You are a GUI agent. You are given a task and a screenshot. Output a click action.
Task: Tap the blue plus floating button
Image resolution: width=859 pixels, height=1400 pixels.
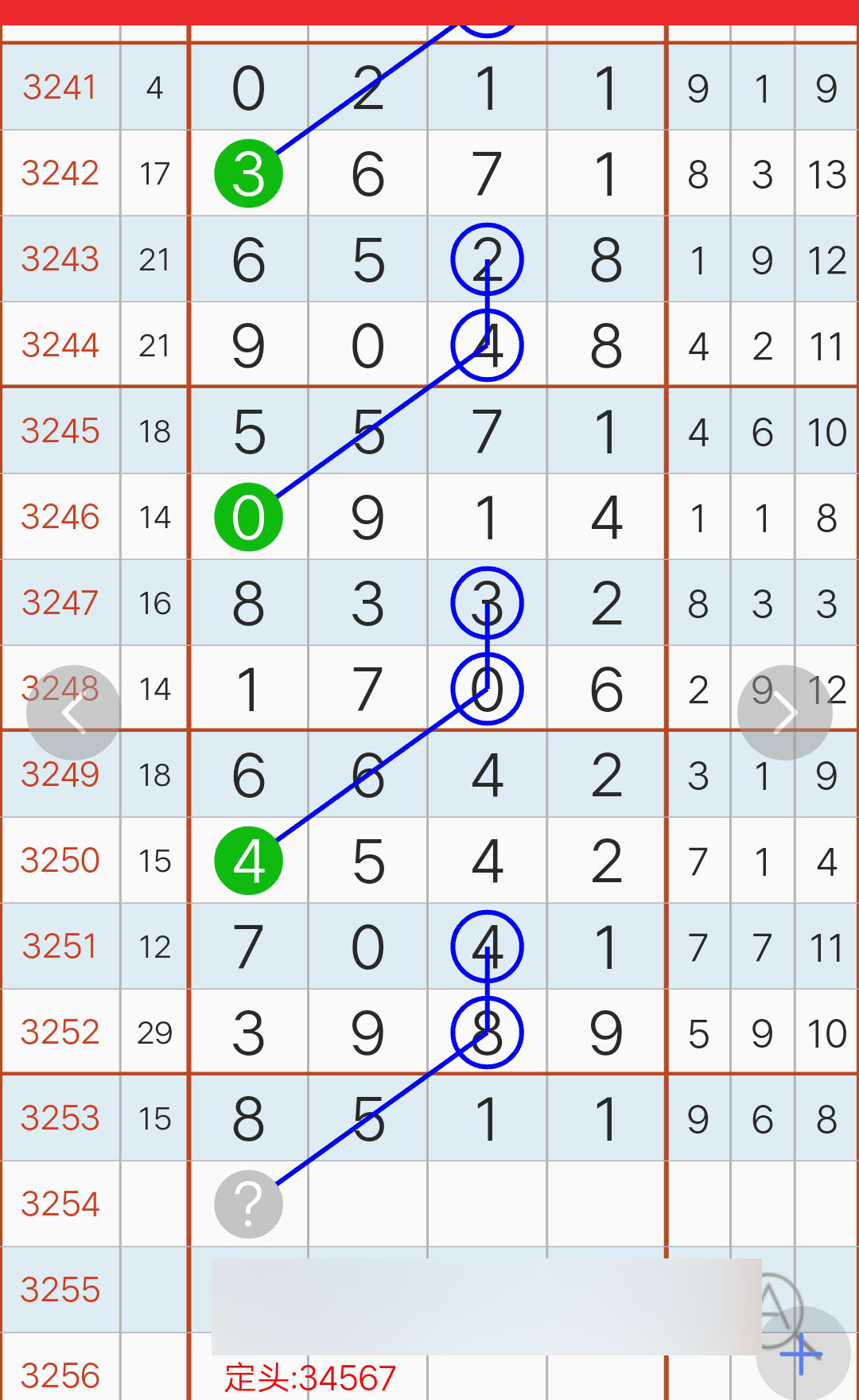[802, 1354]
